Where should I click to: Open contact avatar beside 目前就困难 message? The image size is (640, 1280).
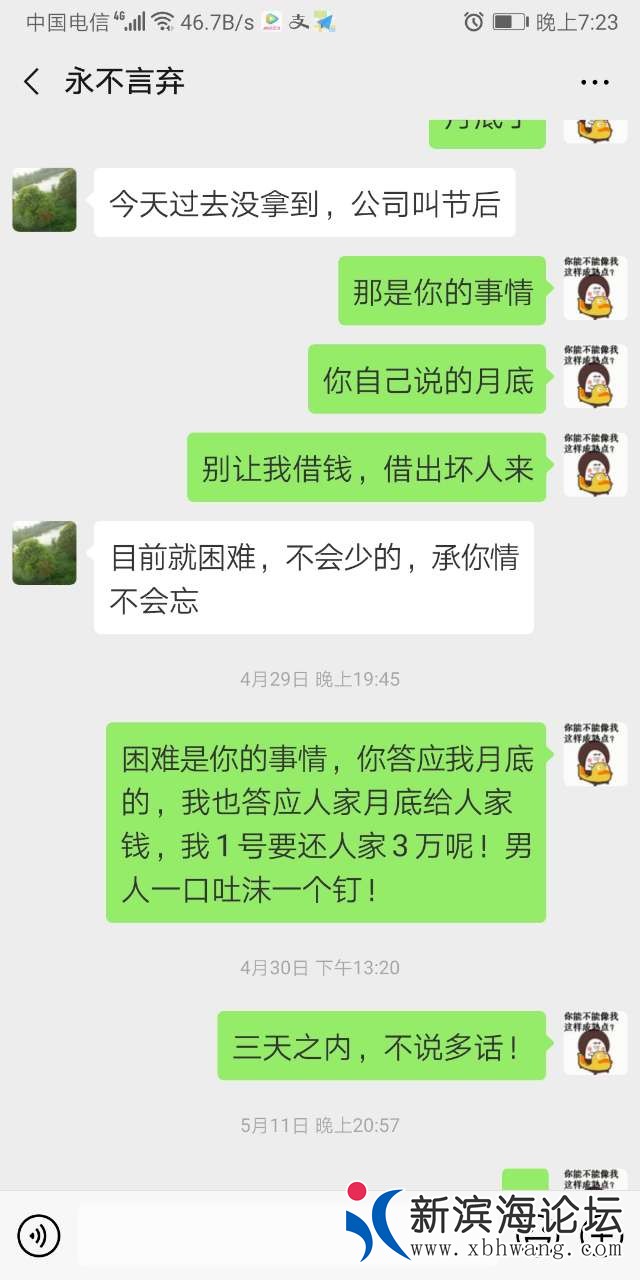pyautogui.click(x=44, y=553)
